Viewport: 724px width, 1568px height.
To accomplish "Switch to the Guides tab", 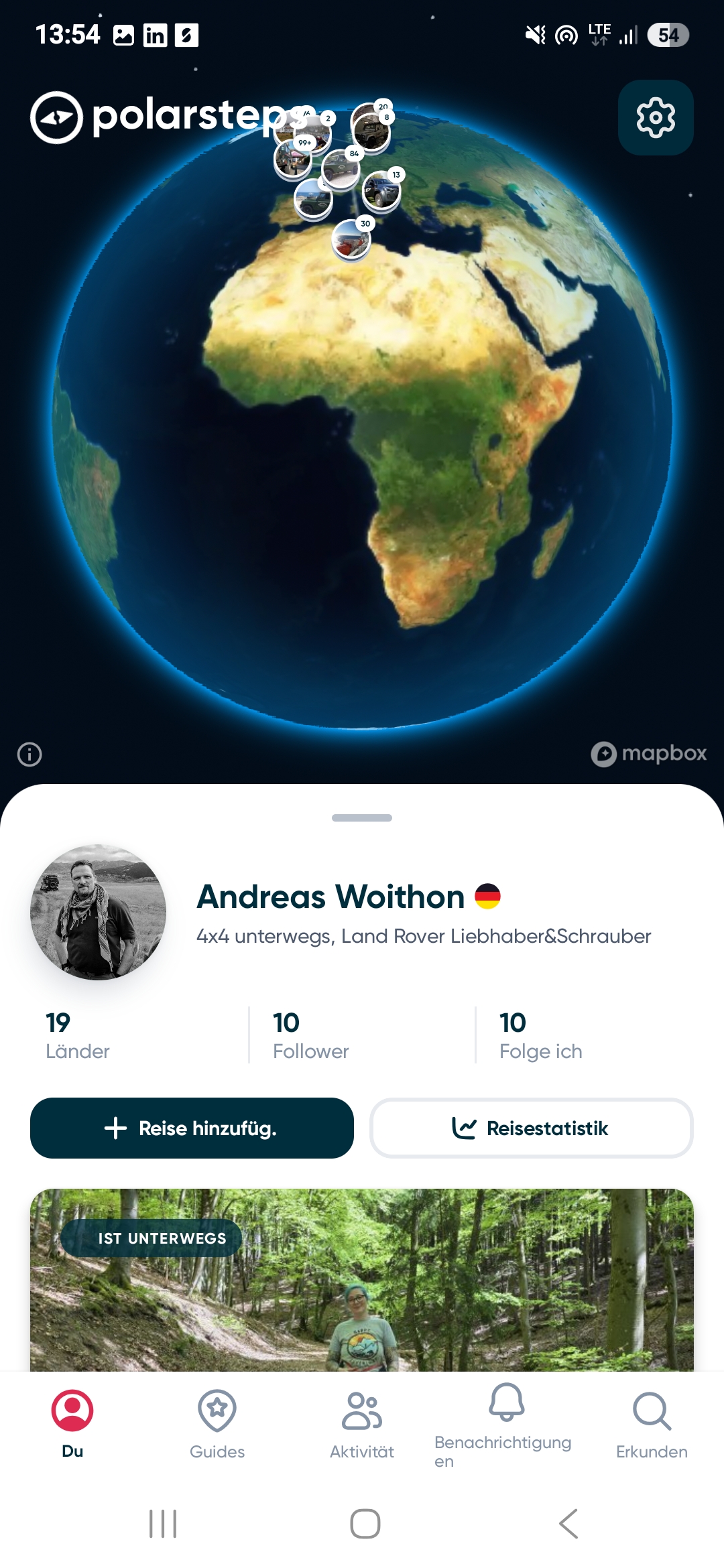I will (217, 1423).
